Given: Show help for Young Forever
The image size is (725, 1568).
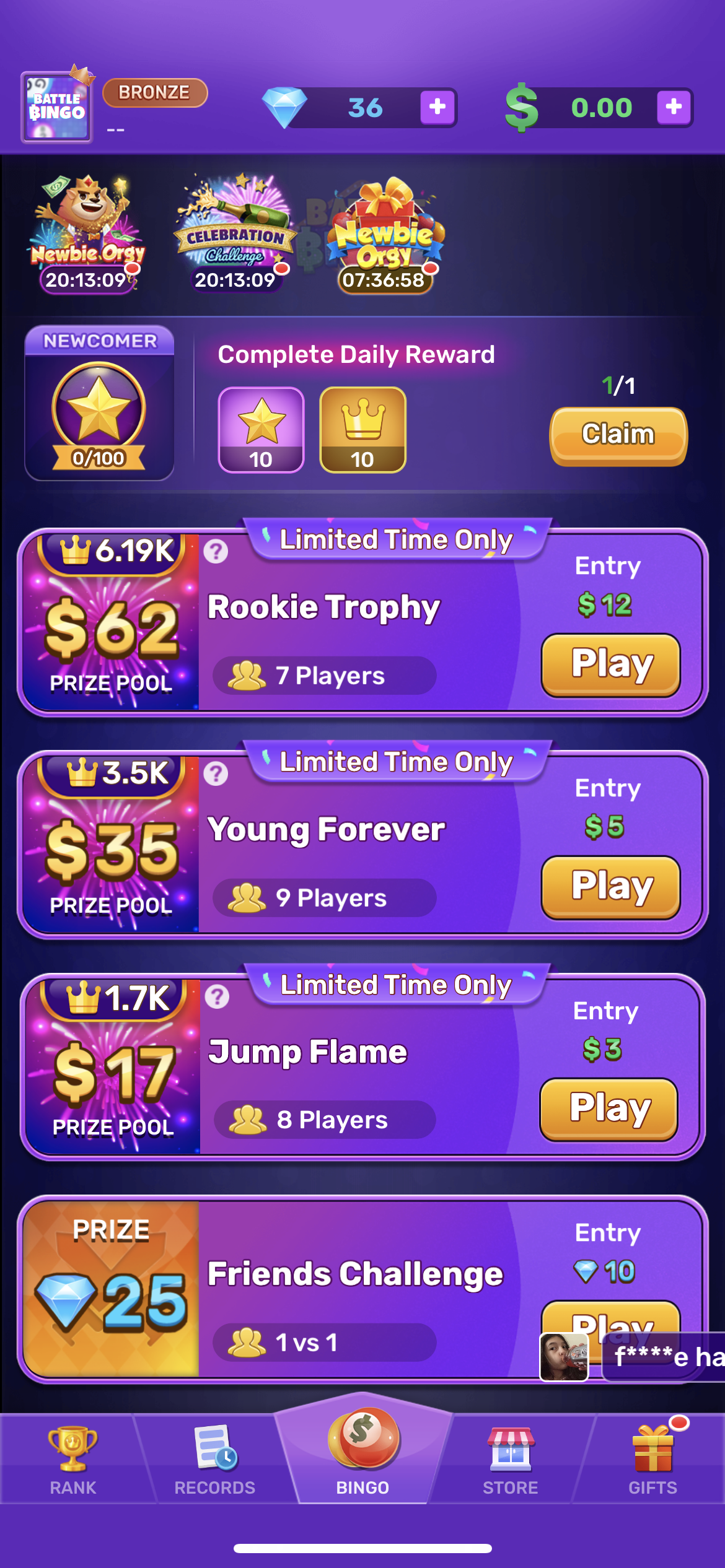Looking at the screenshot, I should [x=216, y=773].
